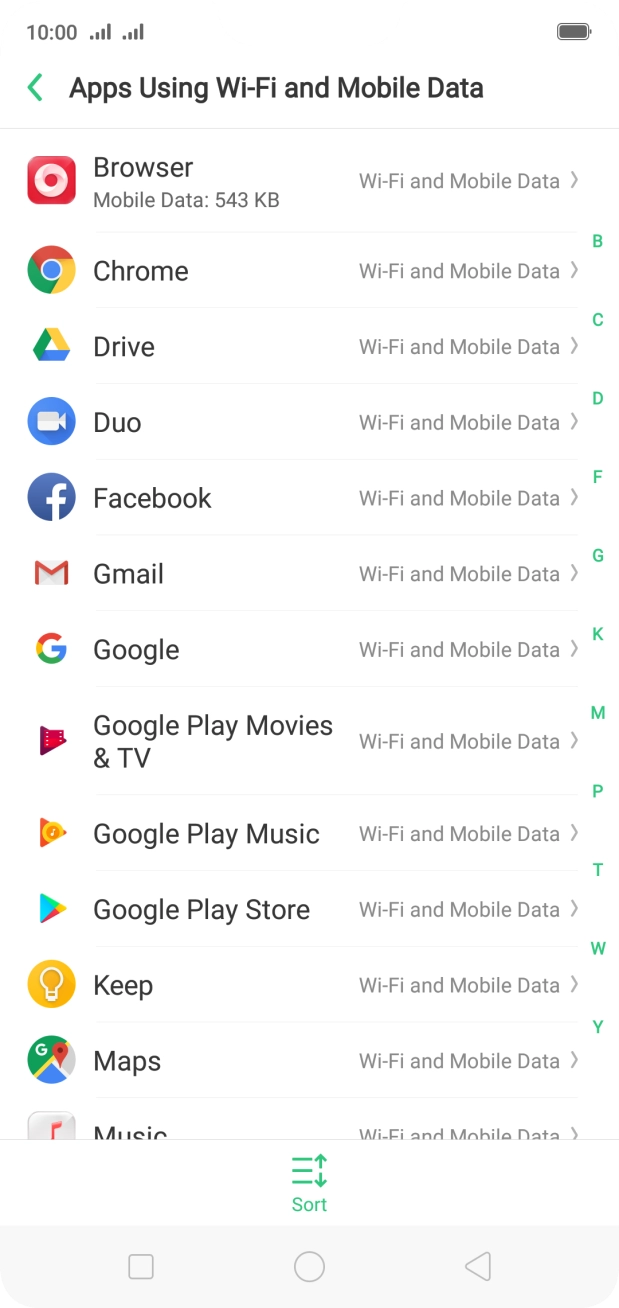Open Duo network settings
Viewport: 619px width, 1308px height.
coord(300,423)
